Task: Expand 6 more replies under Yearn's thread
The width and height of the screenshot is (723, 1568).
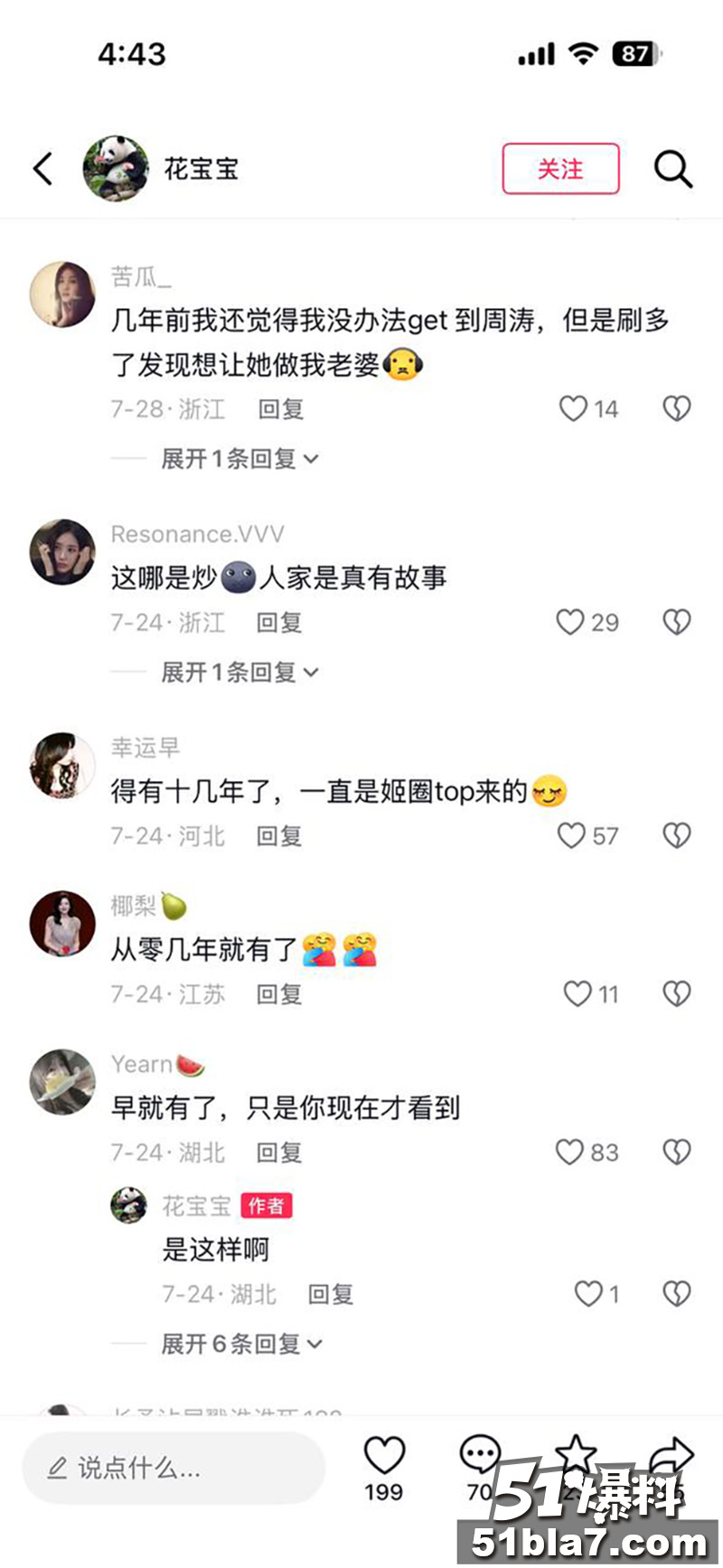Action: point(241,1344)
